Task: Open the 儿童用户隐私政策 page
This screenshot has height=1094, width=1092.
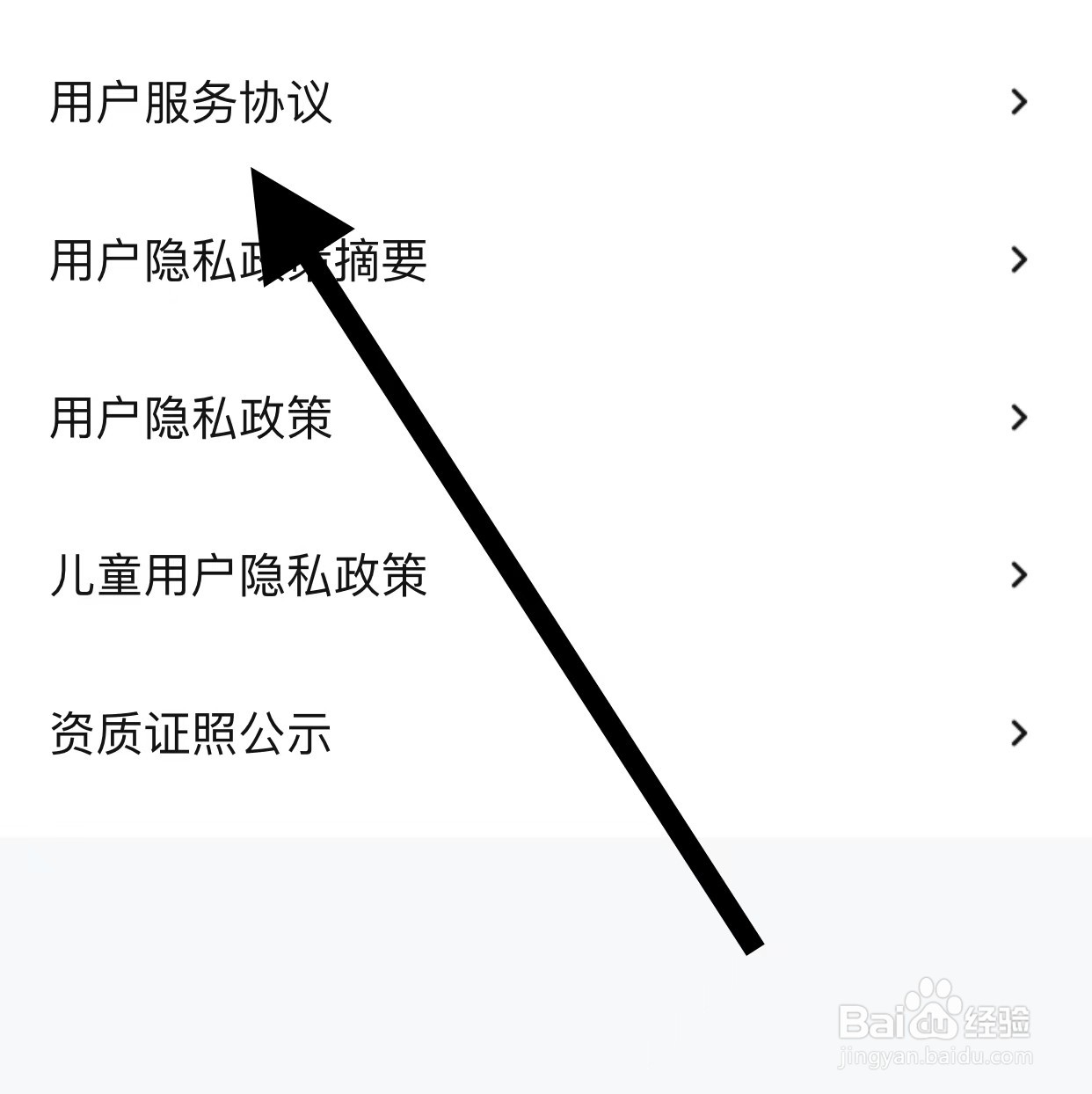Action: point(237,576)
